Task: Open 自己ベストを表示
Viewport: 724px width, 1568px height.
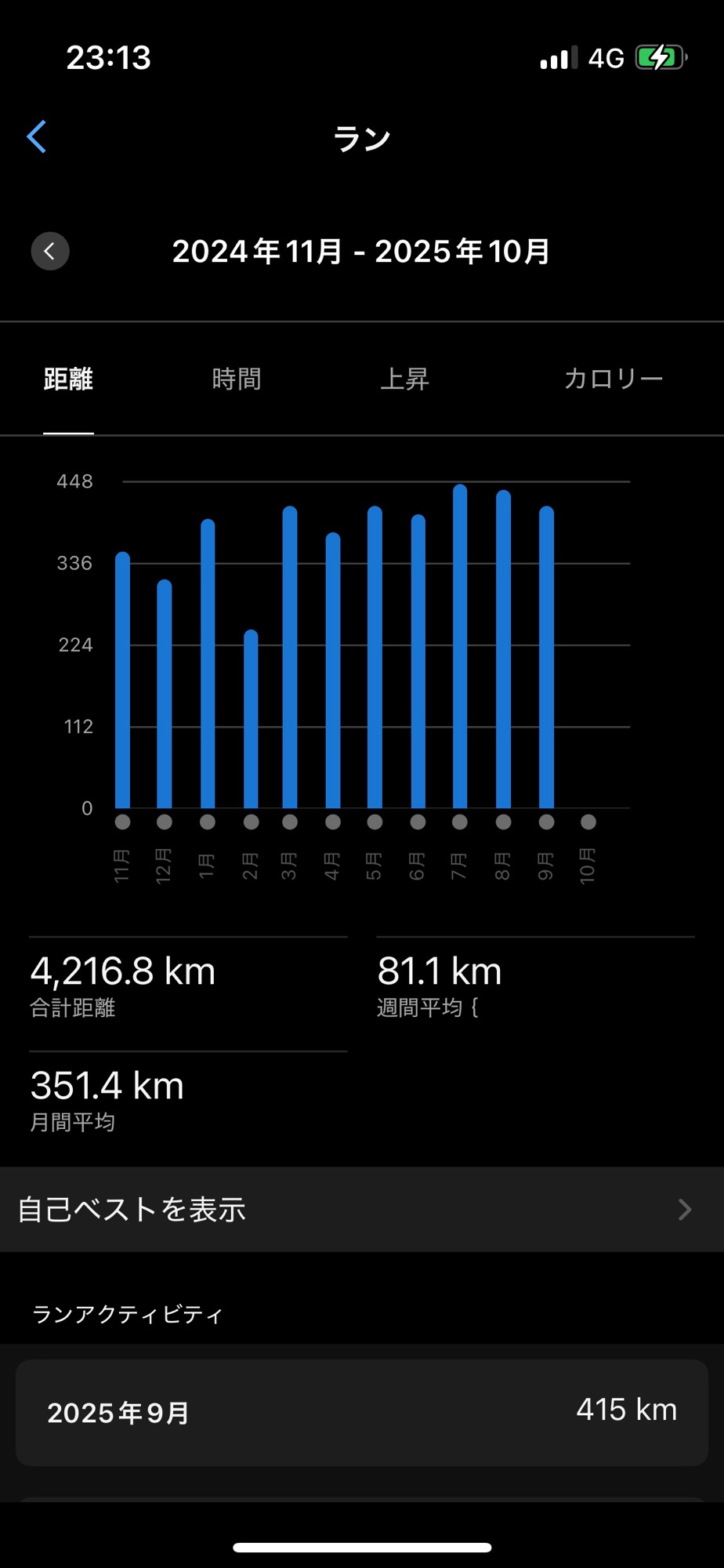Action: pos(362,1210)
